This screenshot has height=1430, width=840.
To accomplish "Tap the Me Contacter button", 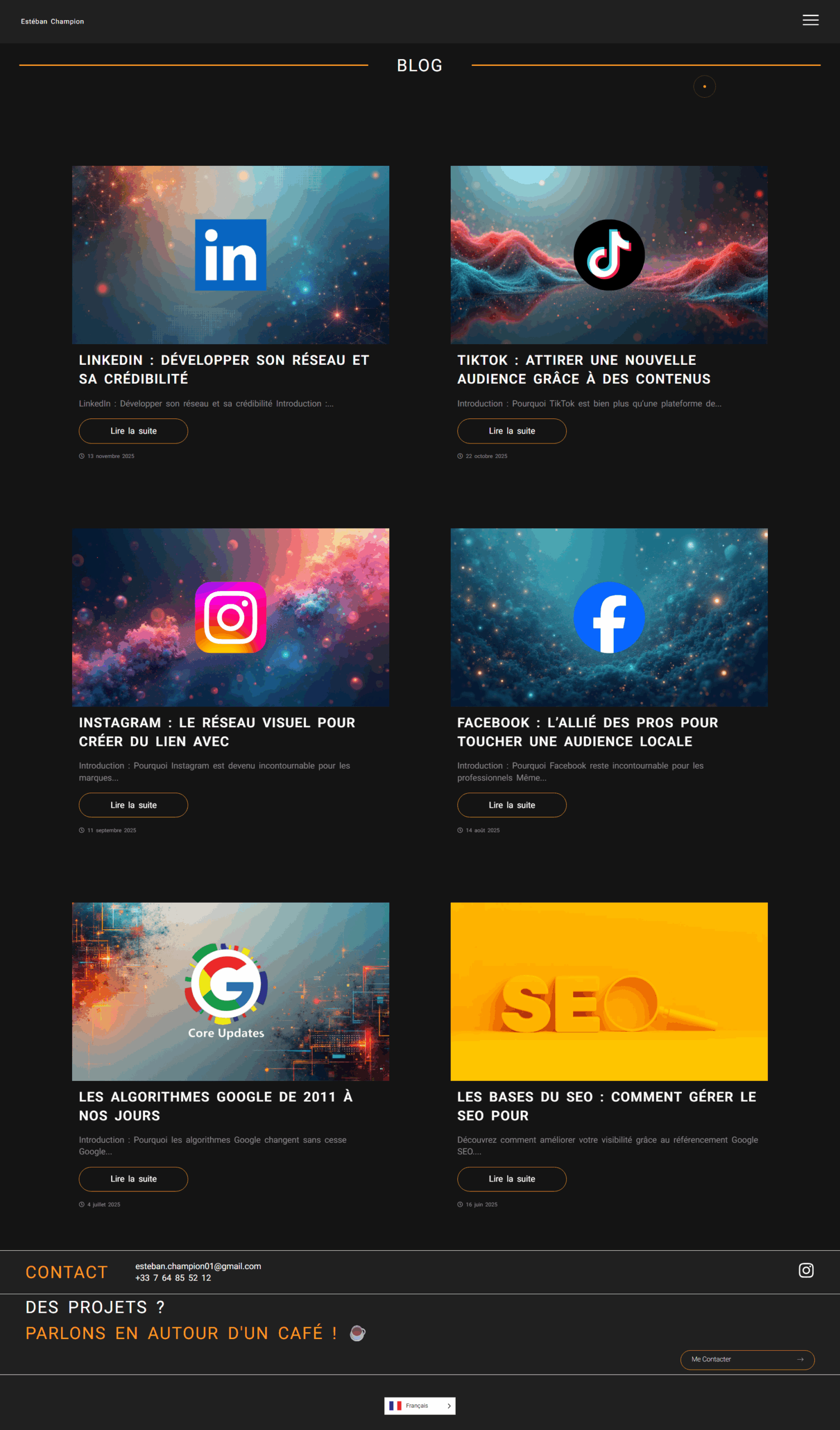I will click(747, 1359).
